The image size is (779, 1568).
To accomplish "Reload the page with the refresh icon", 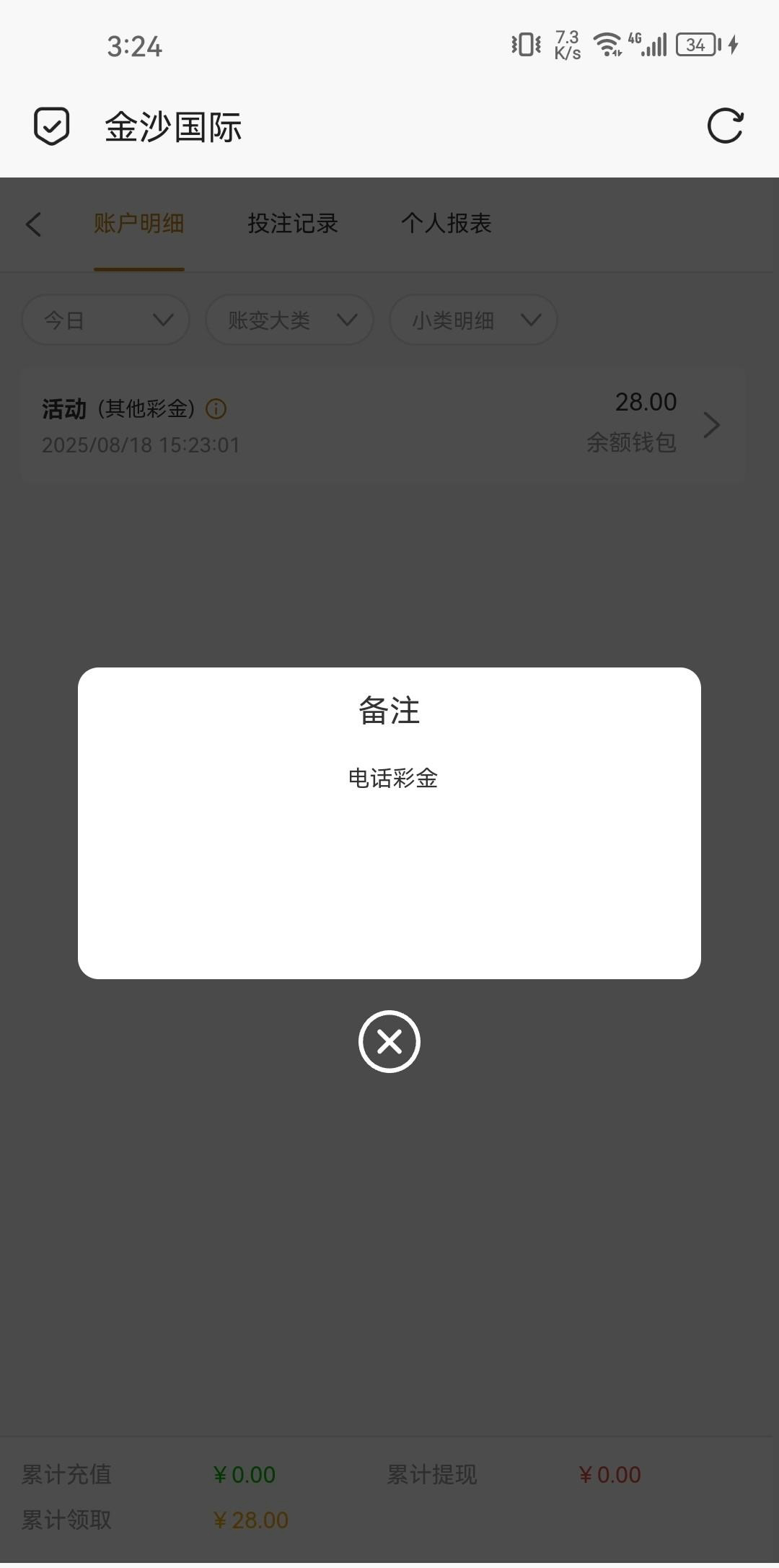I will tap(725, 126).
